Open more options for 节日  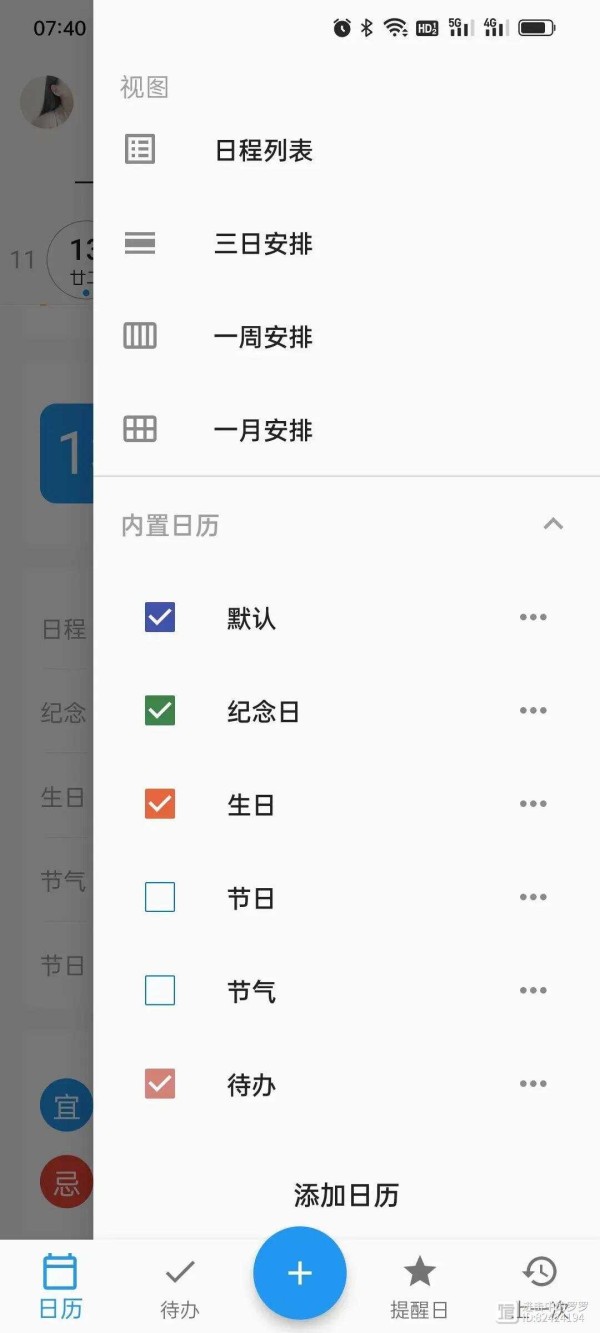click(533, 897)
